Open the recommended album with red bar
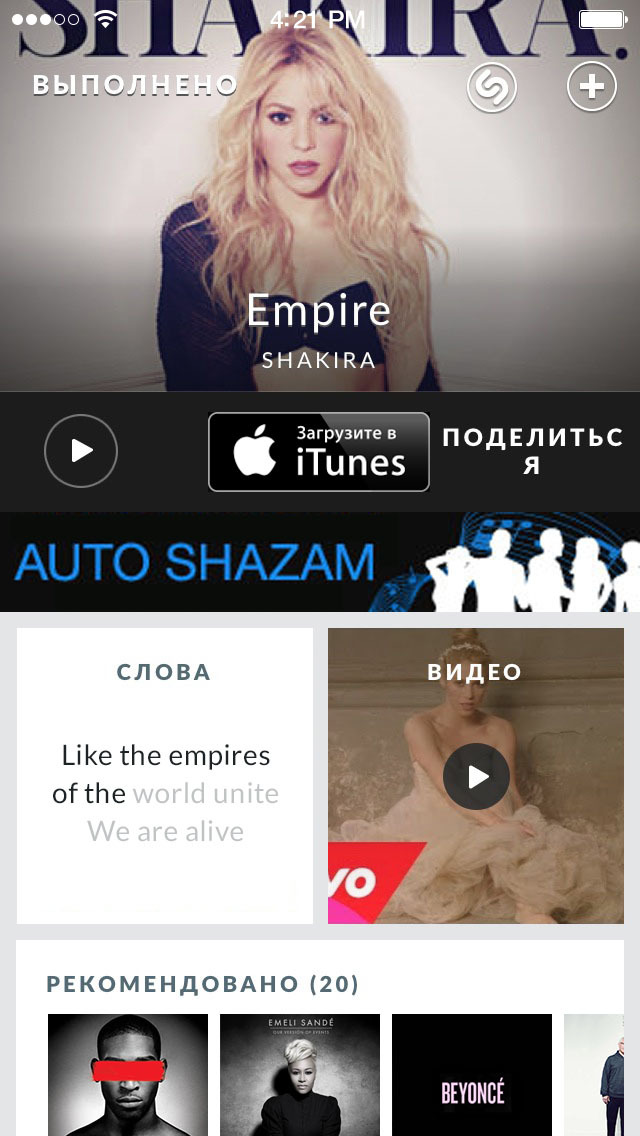This screenshot has height=1136, width=640. click(128, 1074)
